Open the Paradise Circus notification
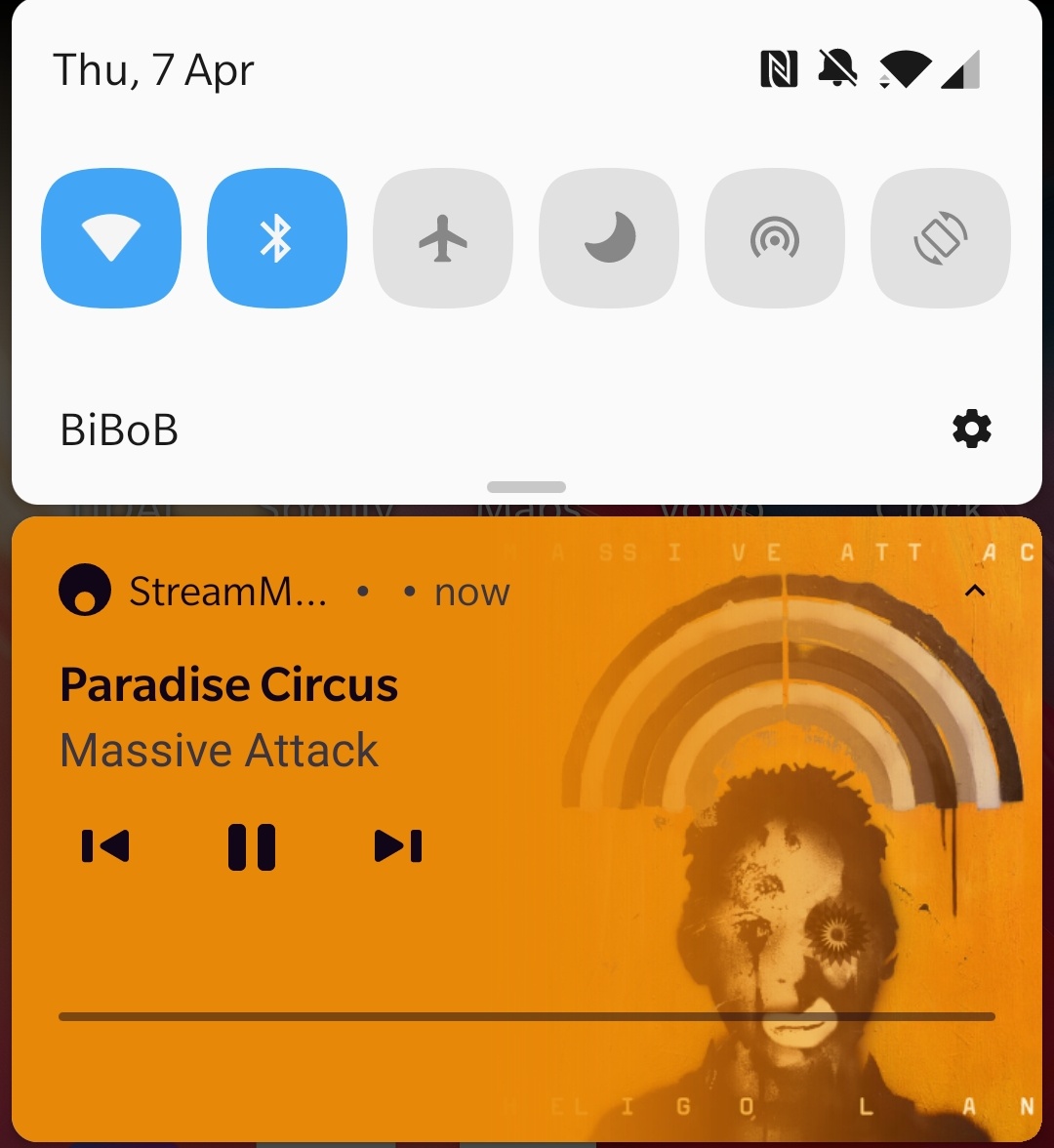 pyautogui.click(x=229, y=685)
